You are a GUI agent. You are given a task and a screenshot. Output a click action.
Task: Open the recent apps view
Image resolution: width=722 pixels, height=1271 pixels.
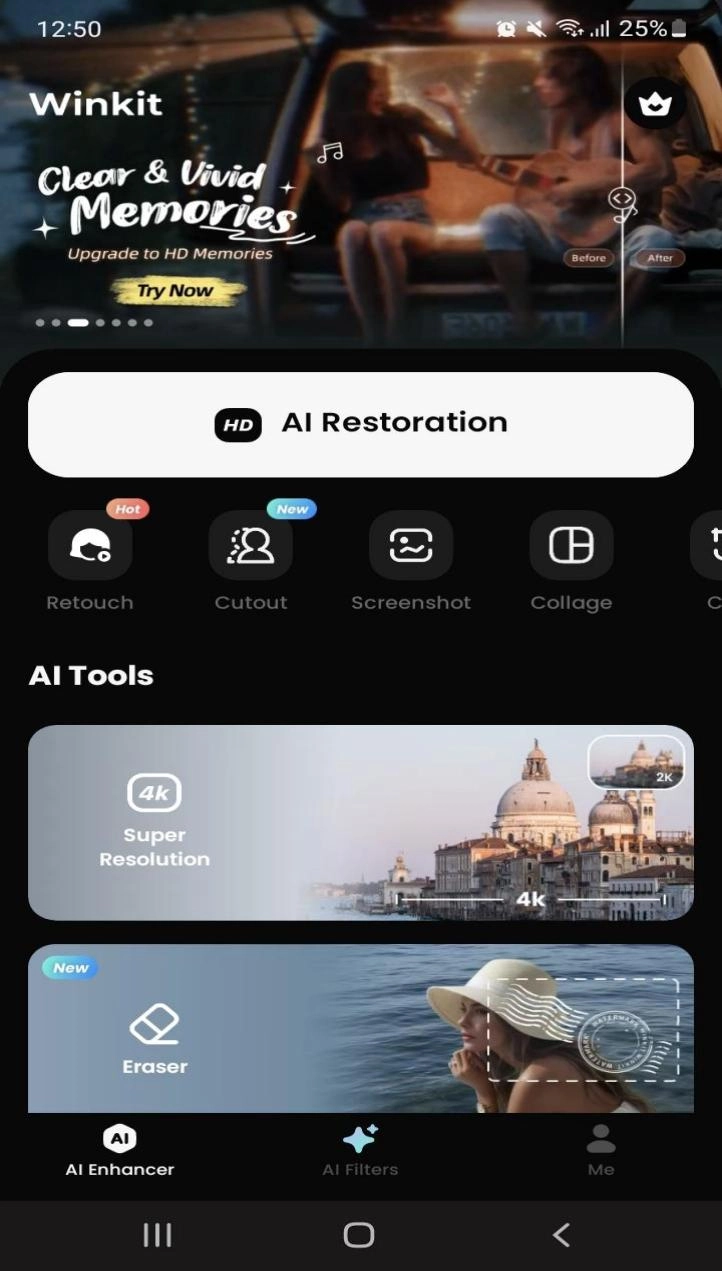tap(157, 1235)
